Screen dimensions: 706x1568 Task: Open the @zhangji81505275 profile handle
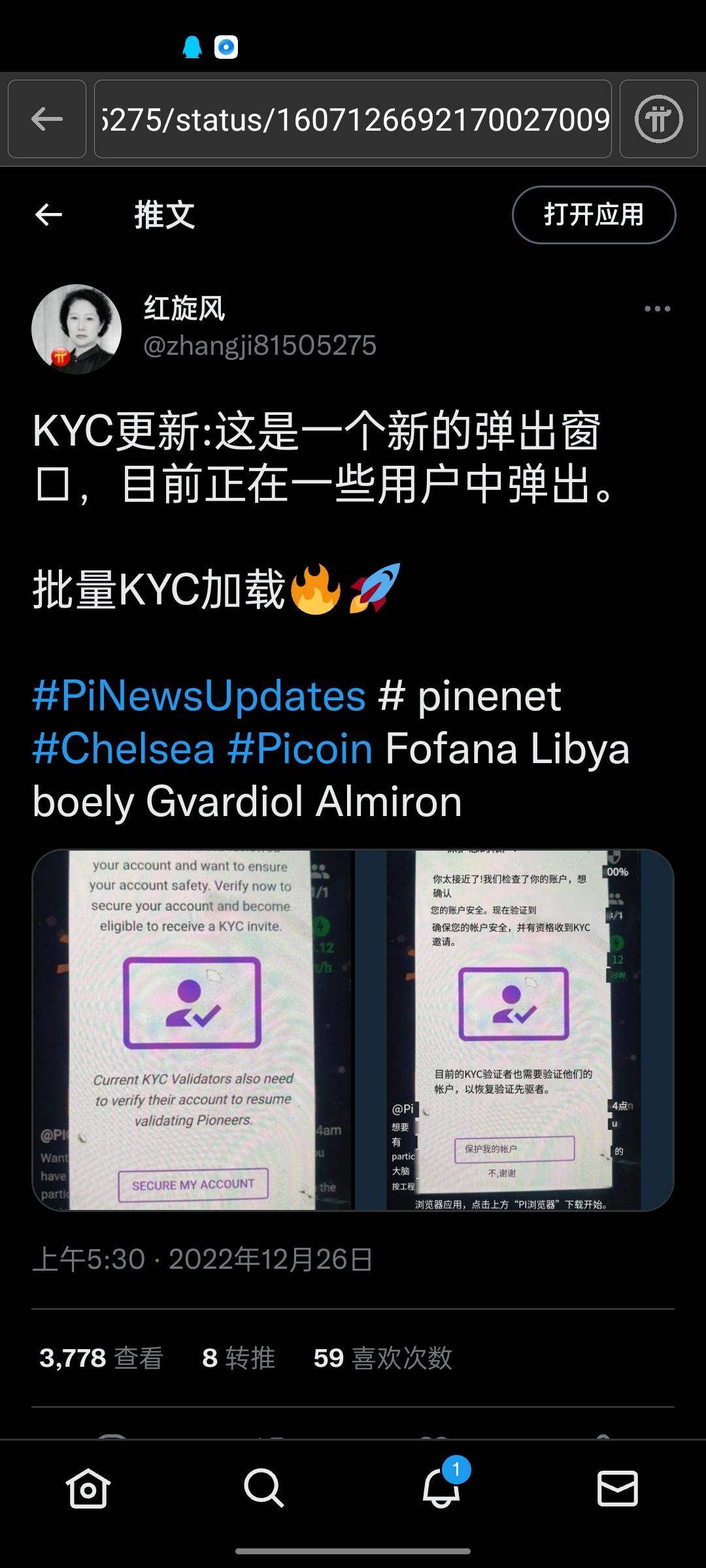click(x=260, y=346)
